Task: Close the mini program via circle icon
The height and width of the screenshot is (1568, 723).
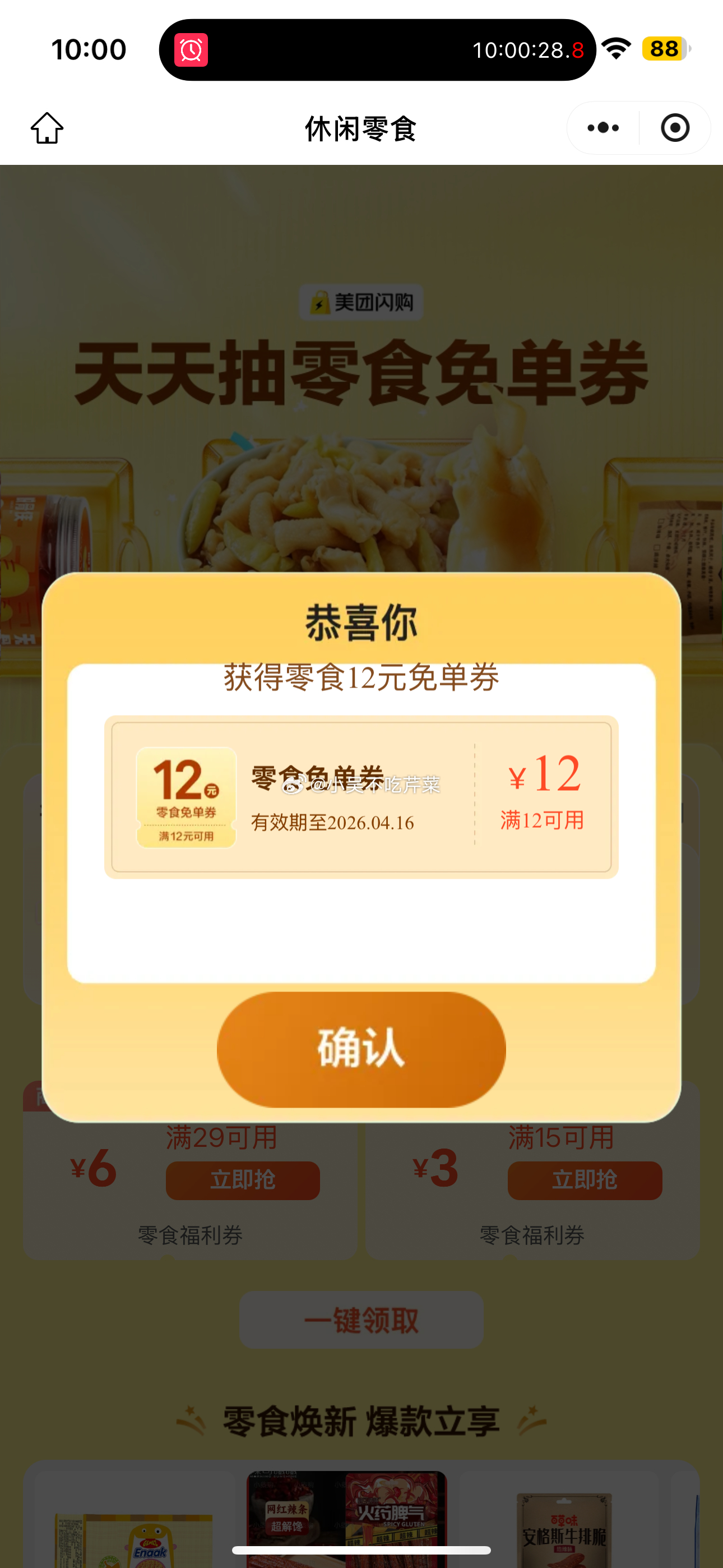Action: 675,128
